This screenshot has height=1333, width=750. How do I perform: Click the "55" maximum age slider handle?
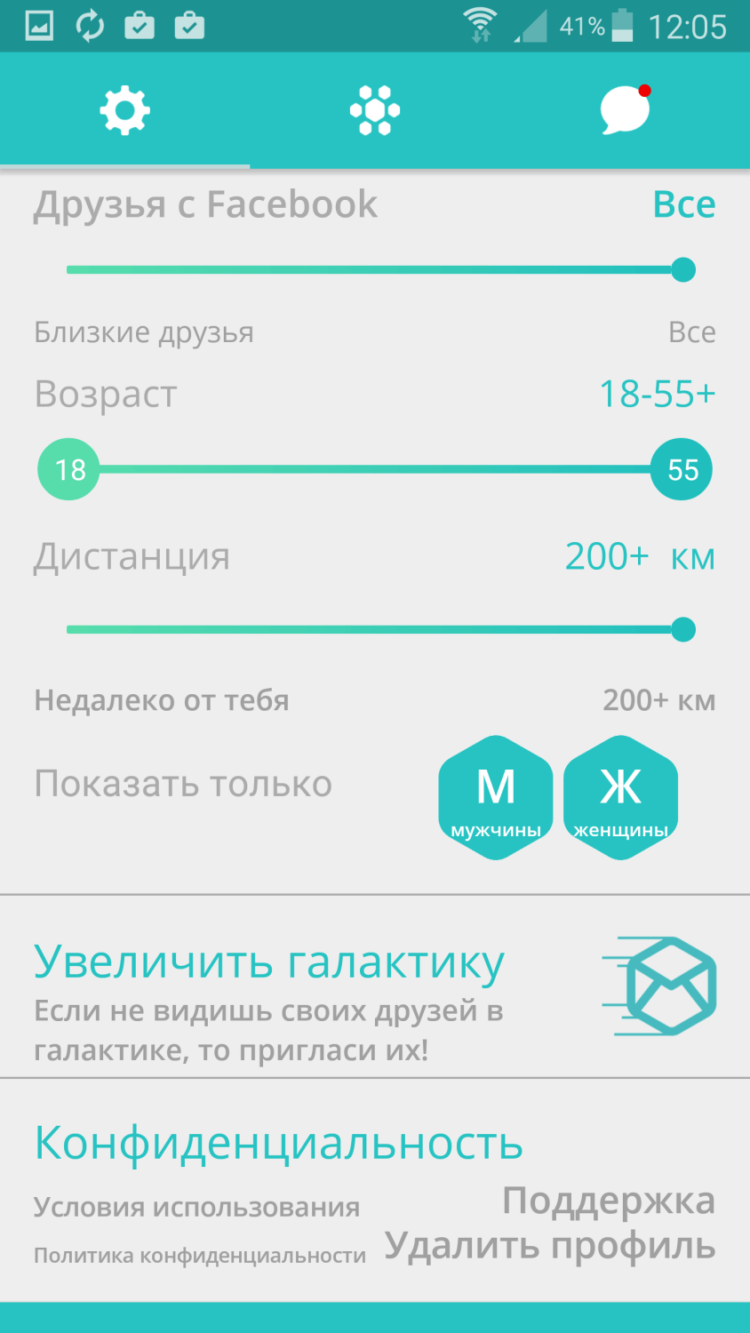[681, 468]
